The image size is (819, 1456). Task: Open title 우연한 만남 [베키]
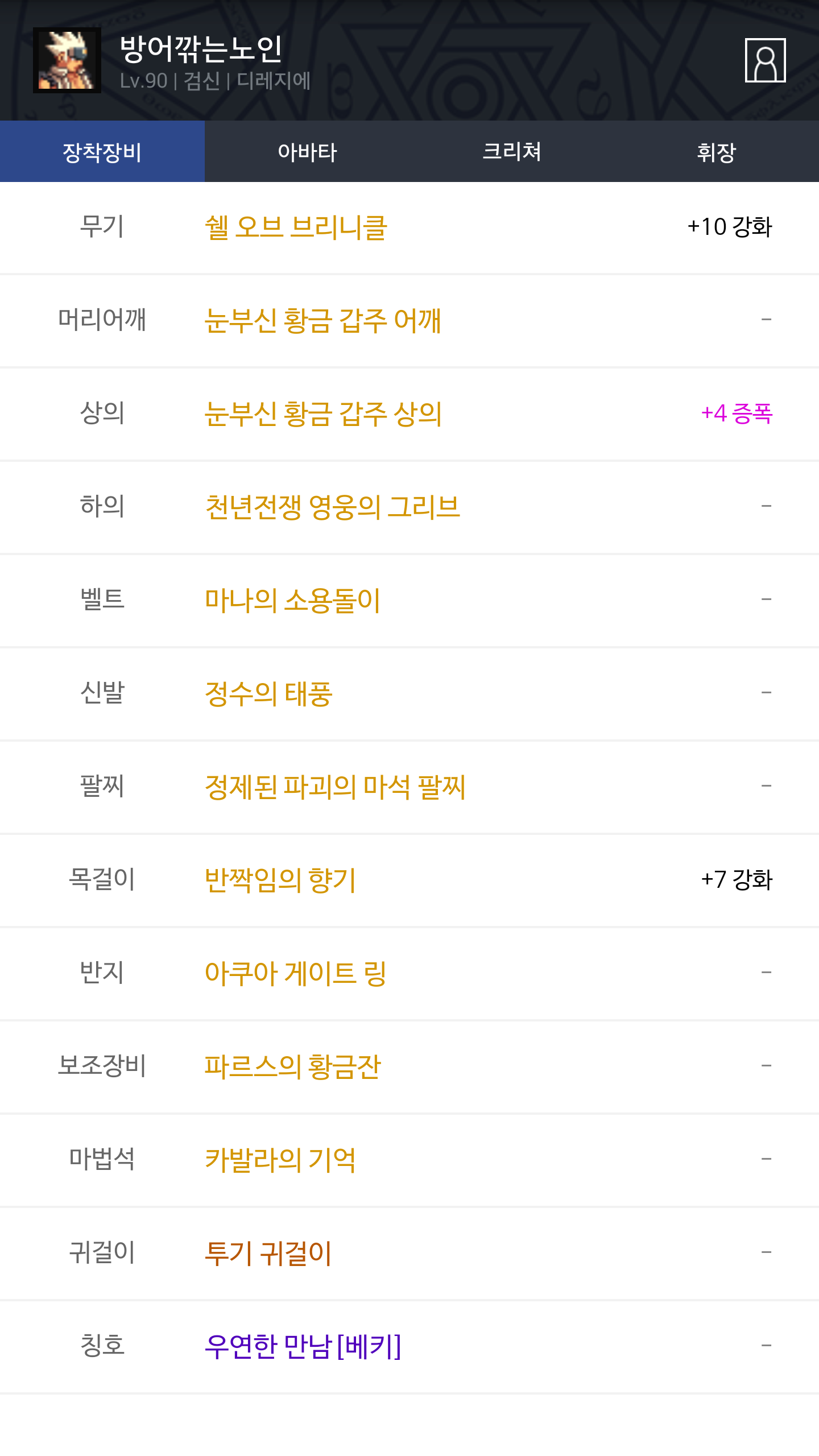[303, 1346]
